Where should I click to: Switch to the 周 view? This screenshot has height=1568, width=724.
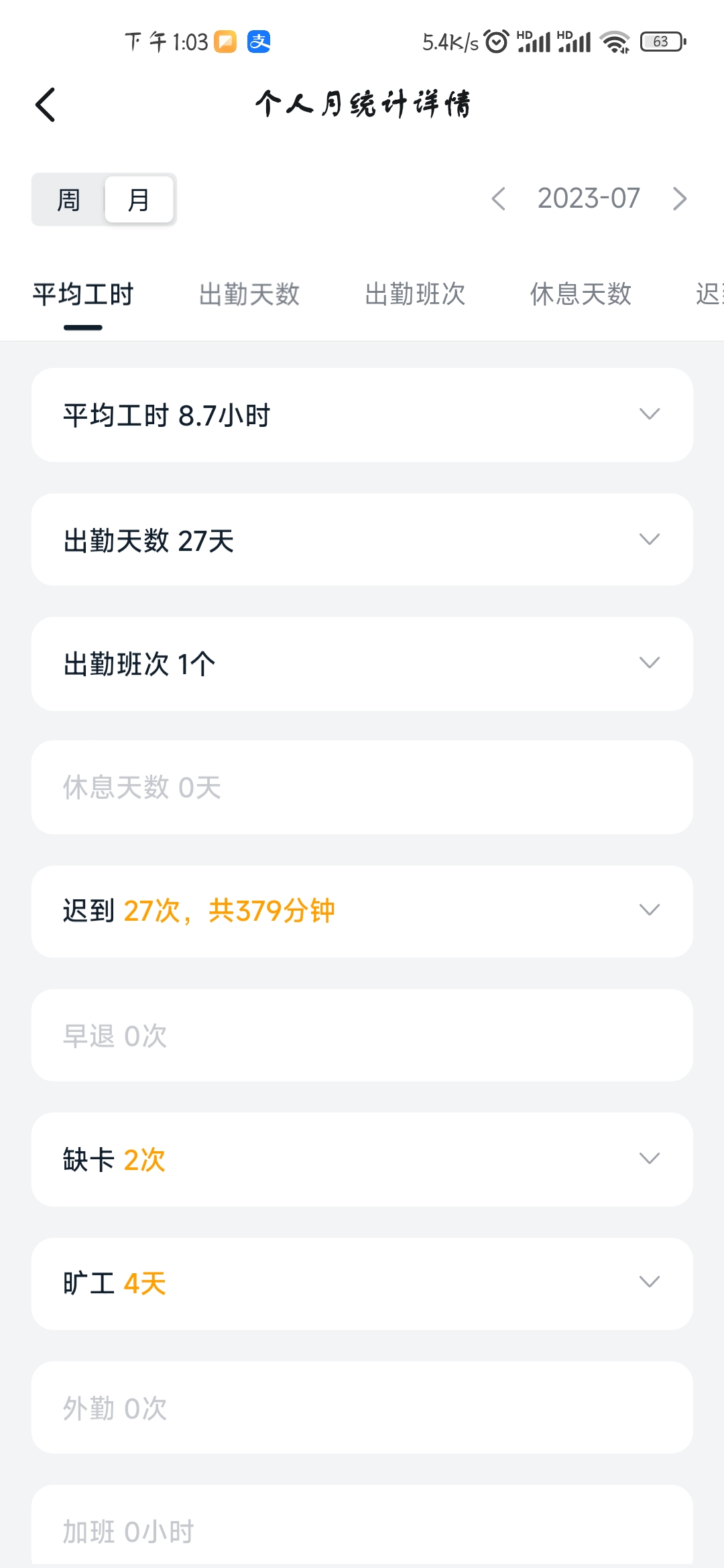(68, 200)
